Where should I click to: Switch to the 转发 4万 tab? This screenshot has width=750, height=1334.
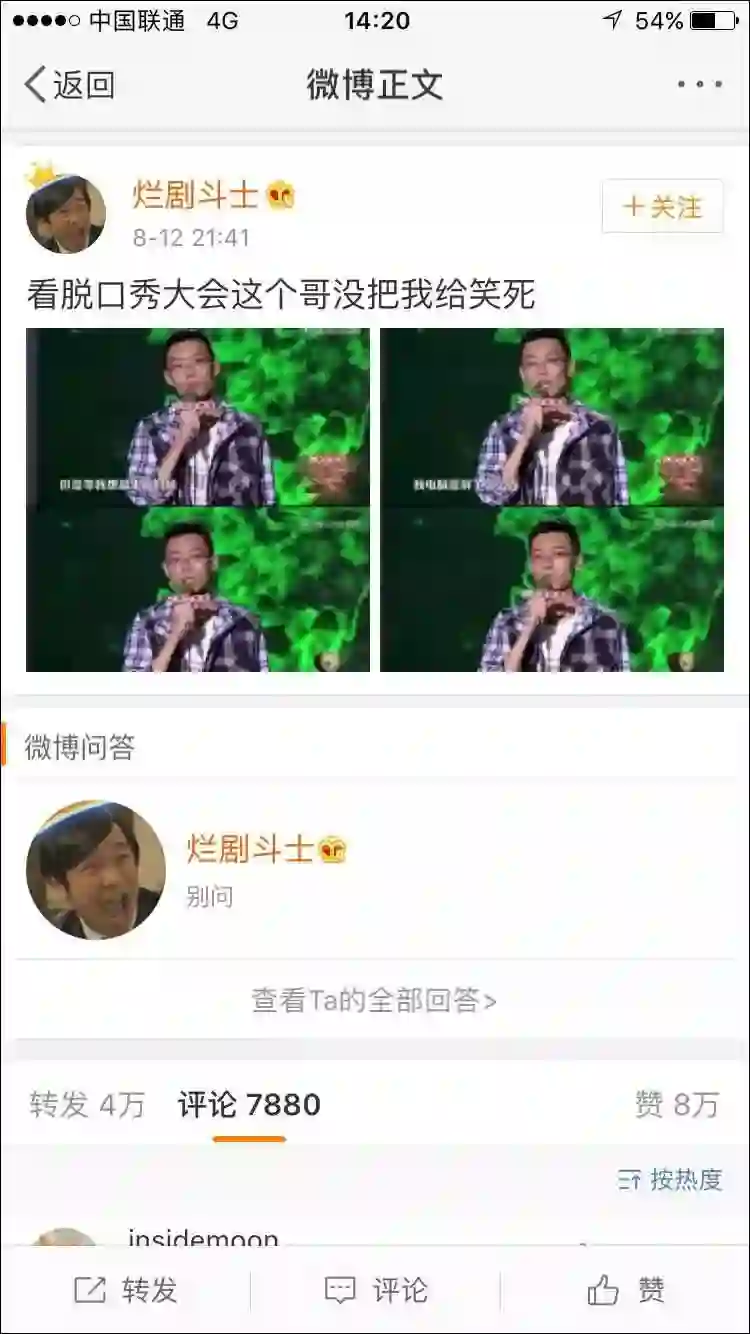pyautogui.click(x=88, y=1105)
